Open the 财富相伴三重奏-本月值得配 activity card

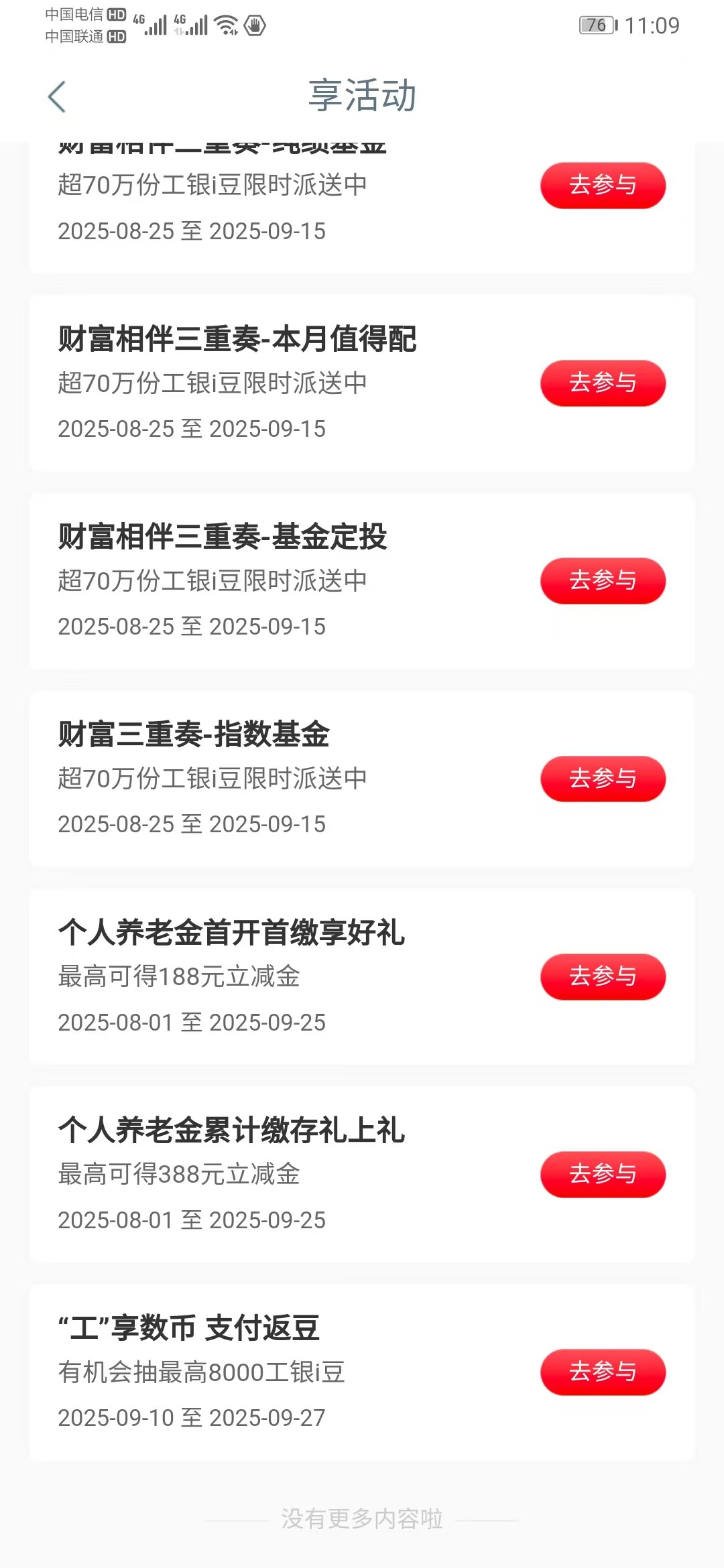pos(362,383)
